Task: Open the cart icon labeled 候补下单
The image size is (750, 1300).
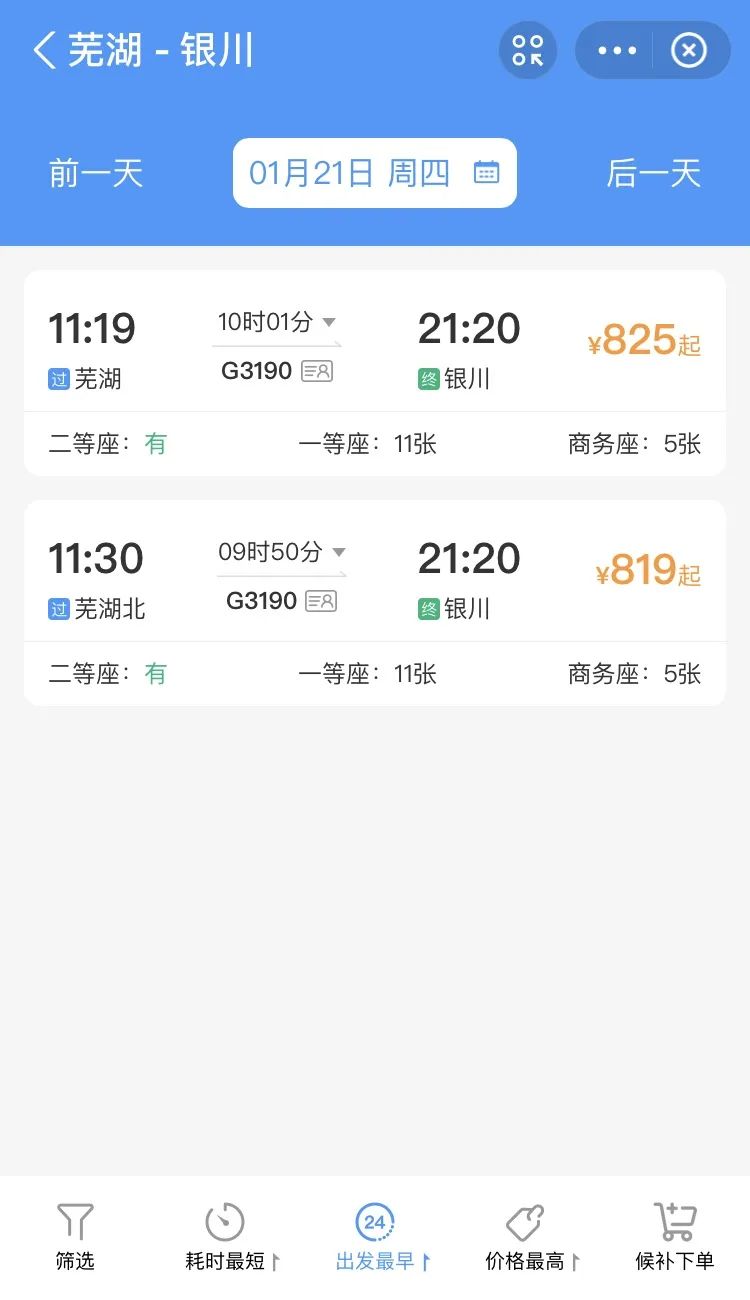Action: pyautogui.click(x=674, y=1220)
